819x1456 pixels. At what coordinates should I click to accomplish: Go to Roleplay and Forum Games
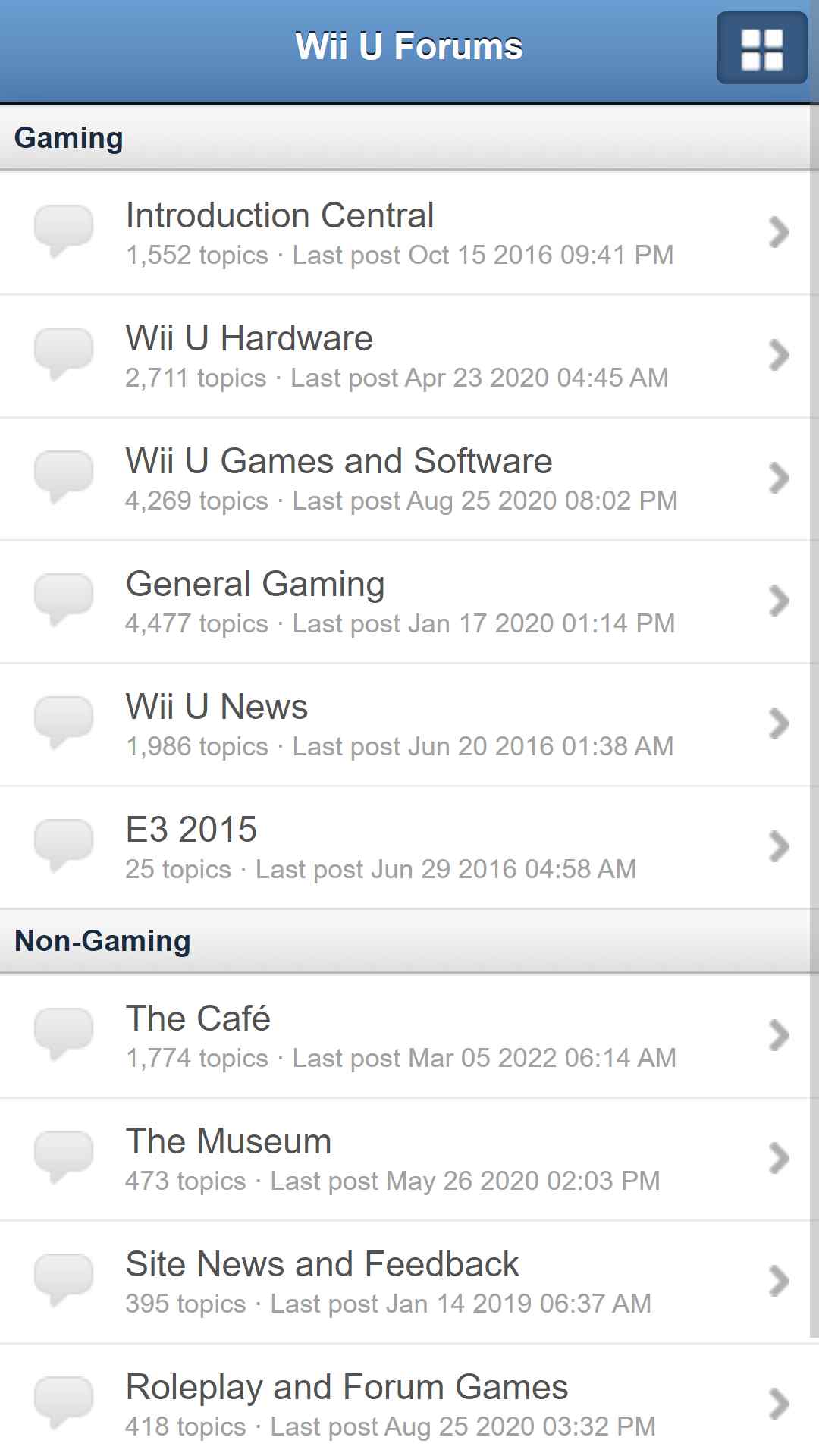click(405, 1401)
